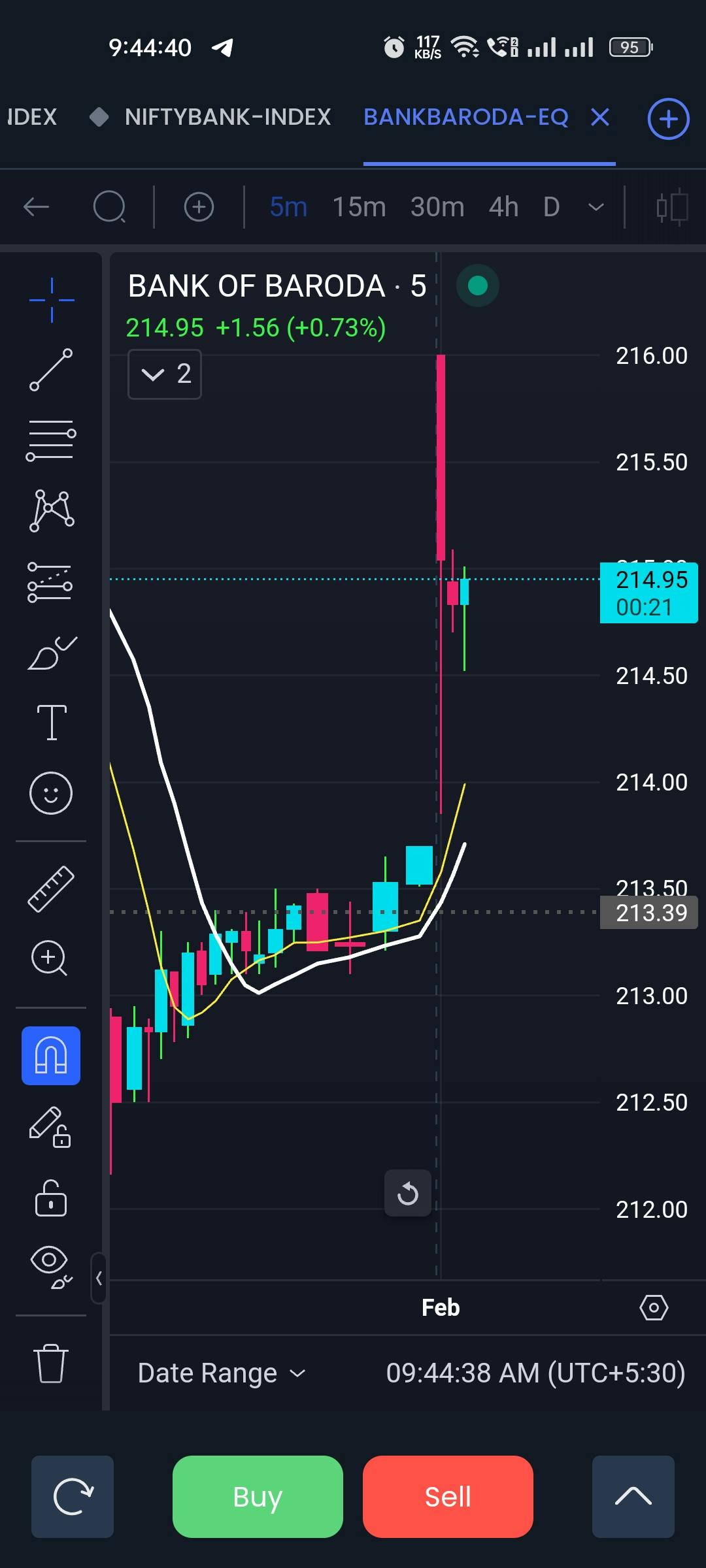
Task: Switch to the daily D timeframe
Action: [552, 207]
